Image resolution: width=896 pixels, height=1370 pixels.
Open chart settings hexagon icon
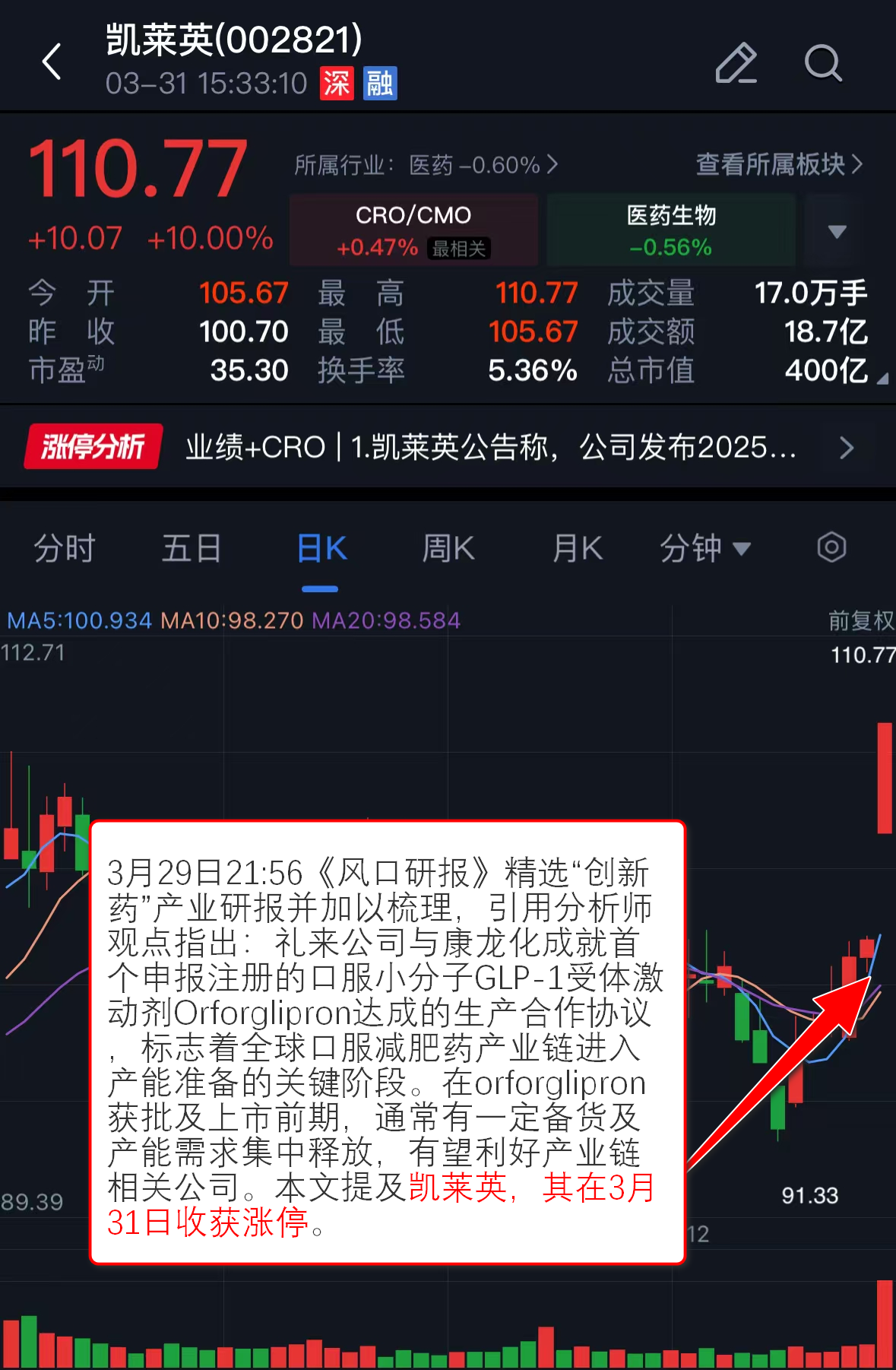[x=831, y=547]
